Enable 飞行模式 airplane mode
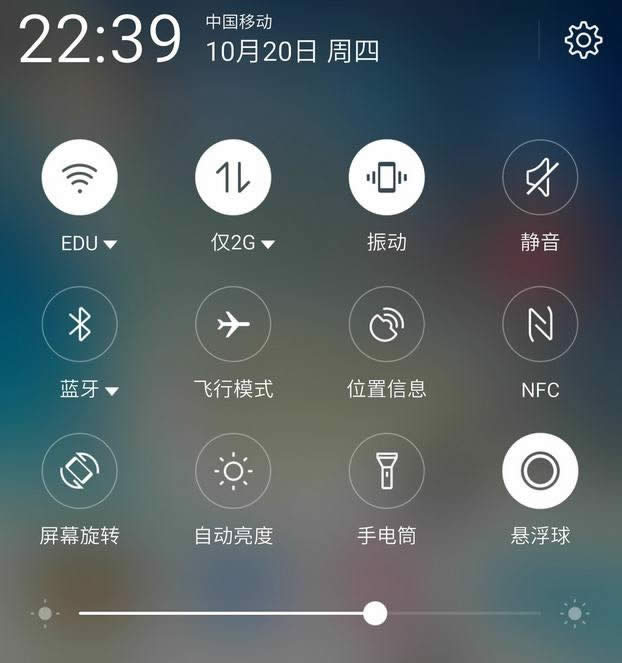The image size is (622, 663). click(x=233, y=324)
